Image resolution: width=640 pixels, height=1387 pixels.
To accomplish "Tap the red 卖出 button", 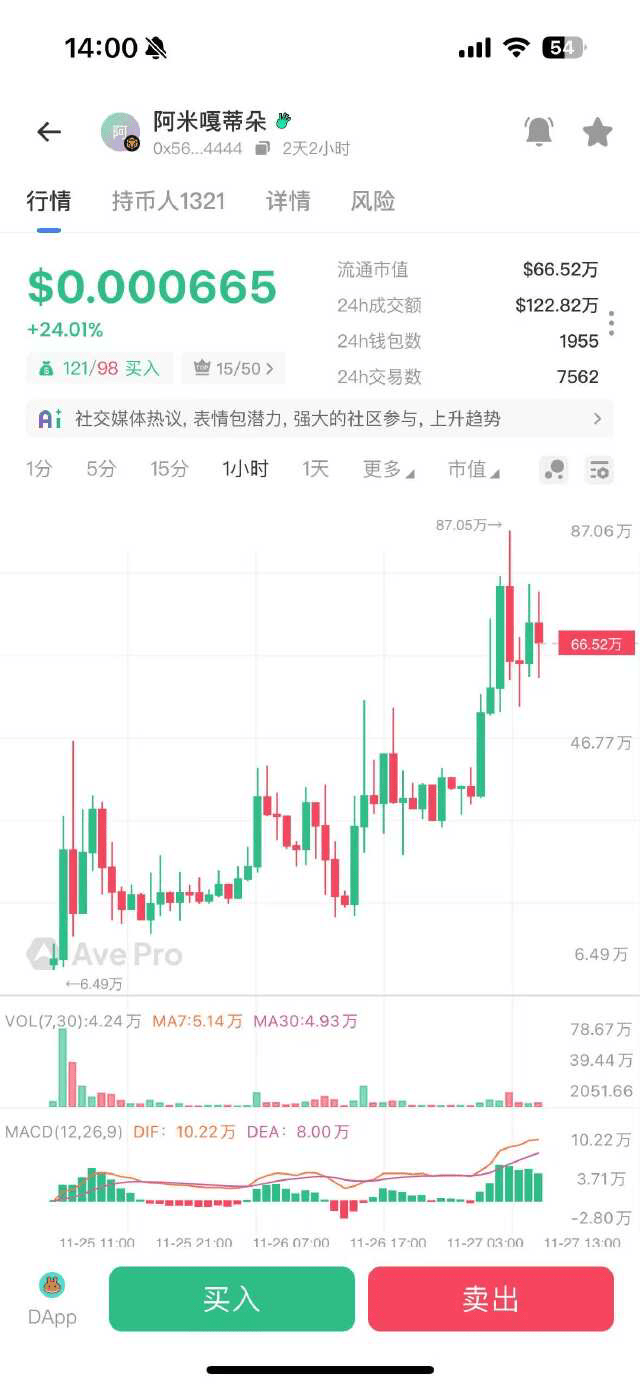I will 490,1299.
